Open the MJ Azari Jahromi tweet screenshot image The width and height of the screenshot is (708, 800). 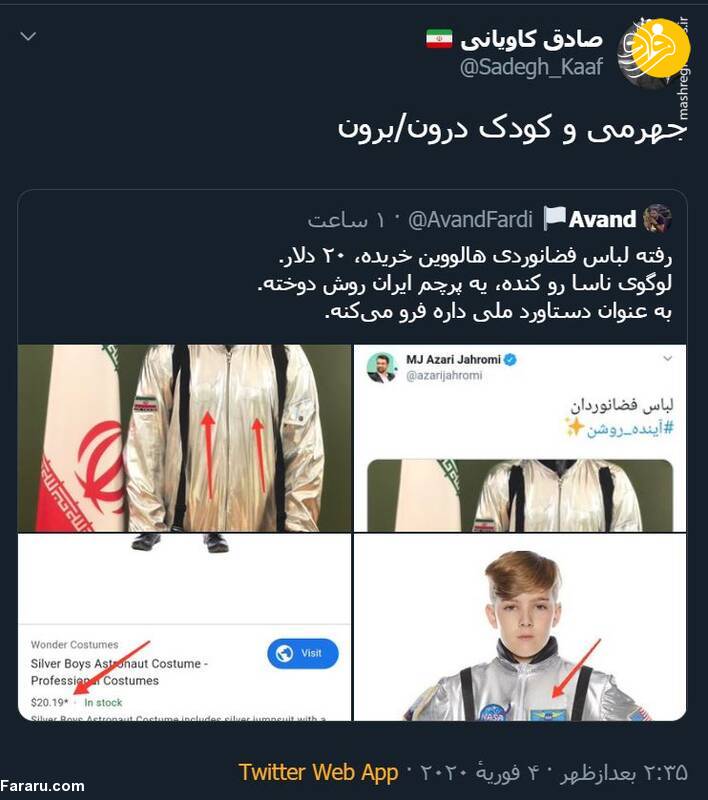(x=520, y=438)
